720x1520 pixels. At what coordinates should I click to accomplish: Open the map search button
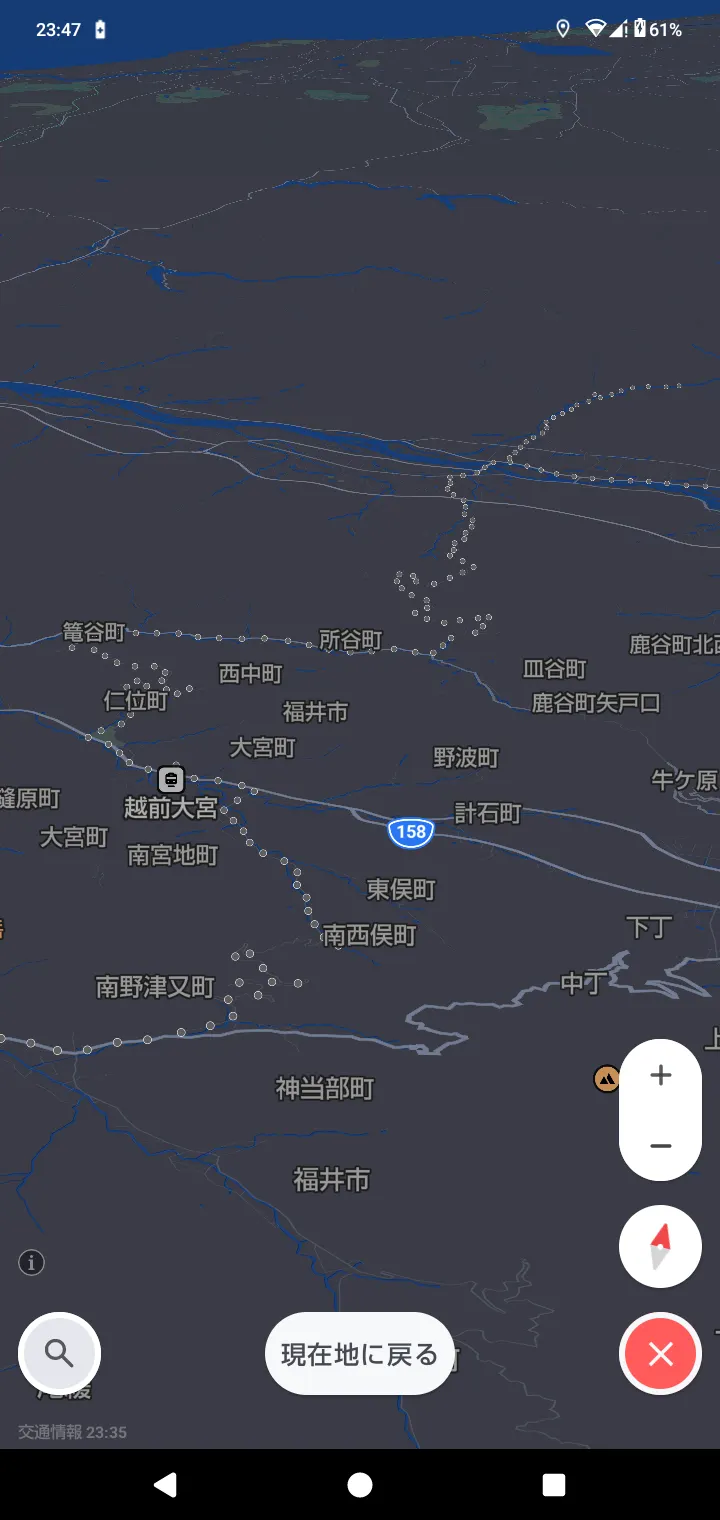[x=59, y=1353]
